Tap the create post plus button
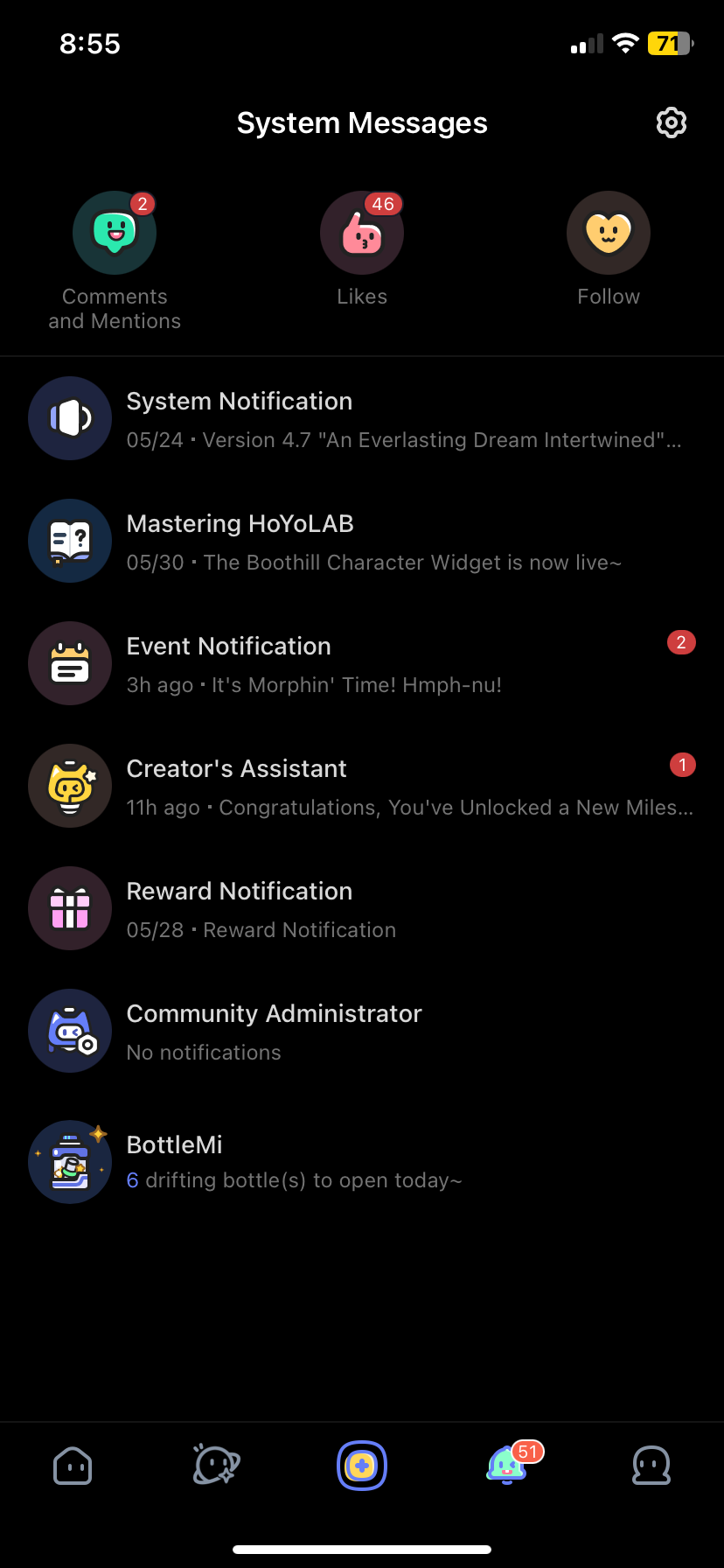 [x=362, y=1465]
